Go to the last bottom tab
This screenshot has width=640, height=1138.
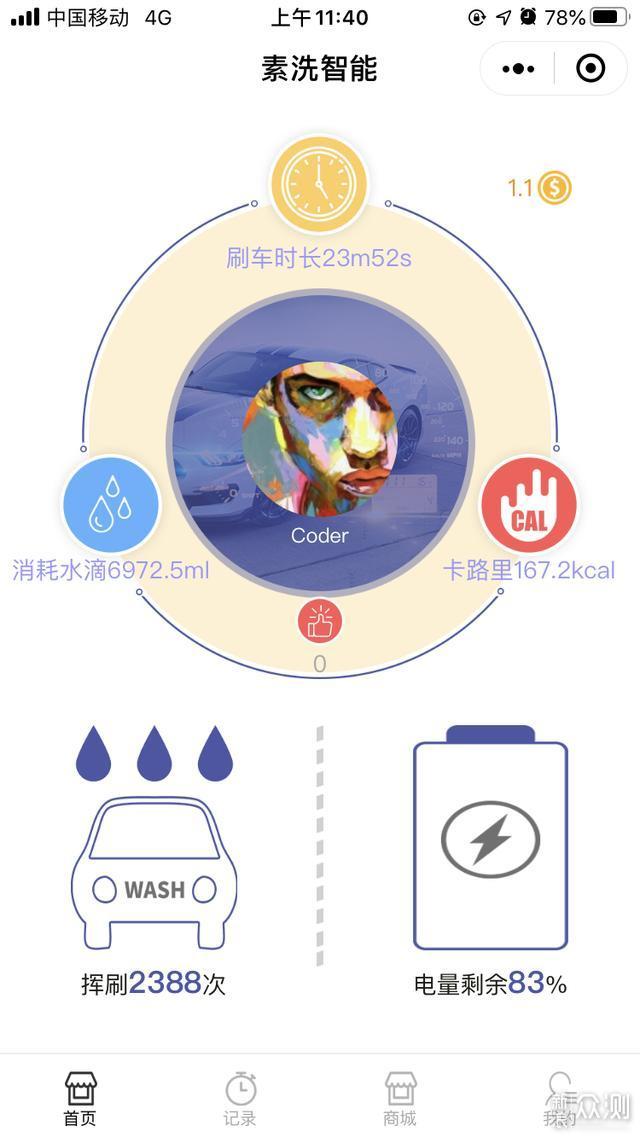[x=560, y=1099]
